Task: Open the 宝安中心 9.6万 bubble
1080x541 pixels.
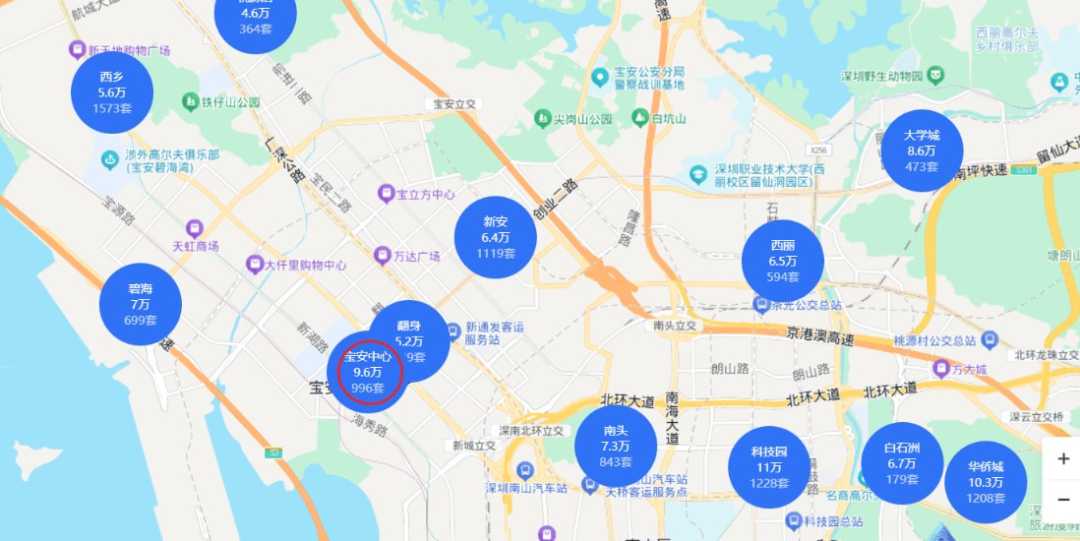Action: click(368, 371)
